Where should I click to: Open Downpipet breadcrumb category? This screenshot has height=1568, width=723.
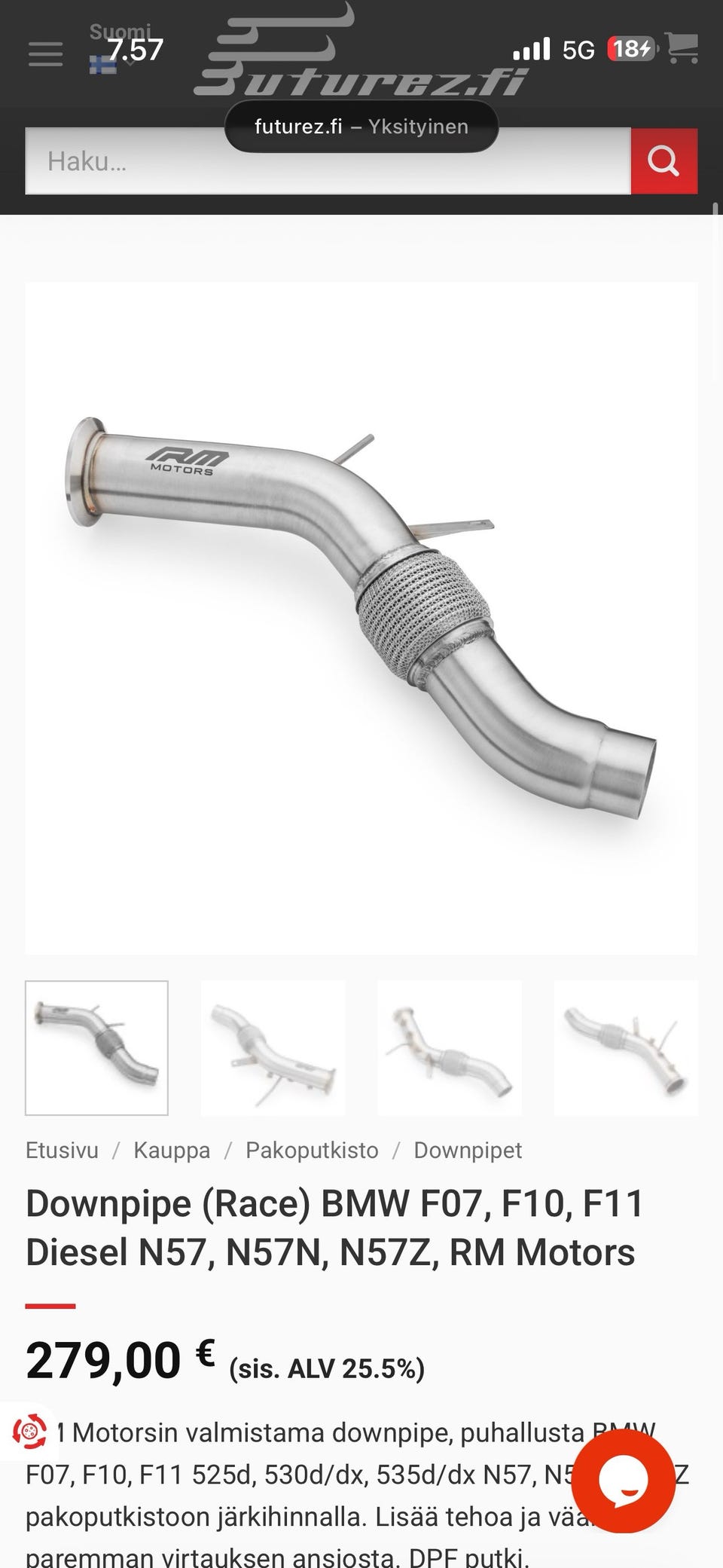pyautogui.click(x=468, y=1151)
